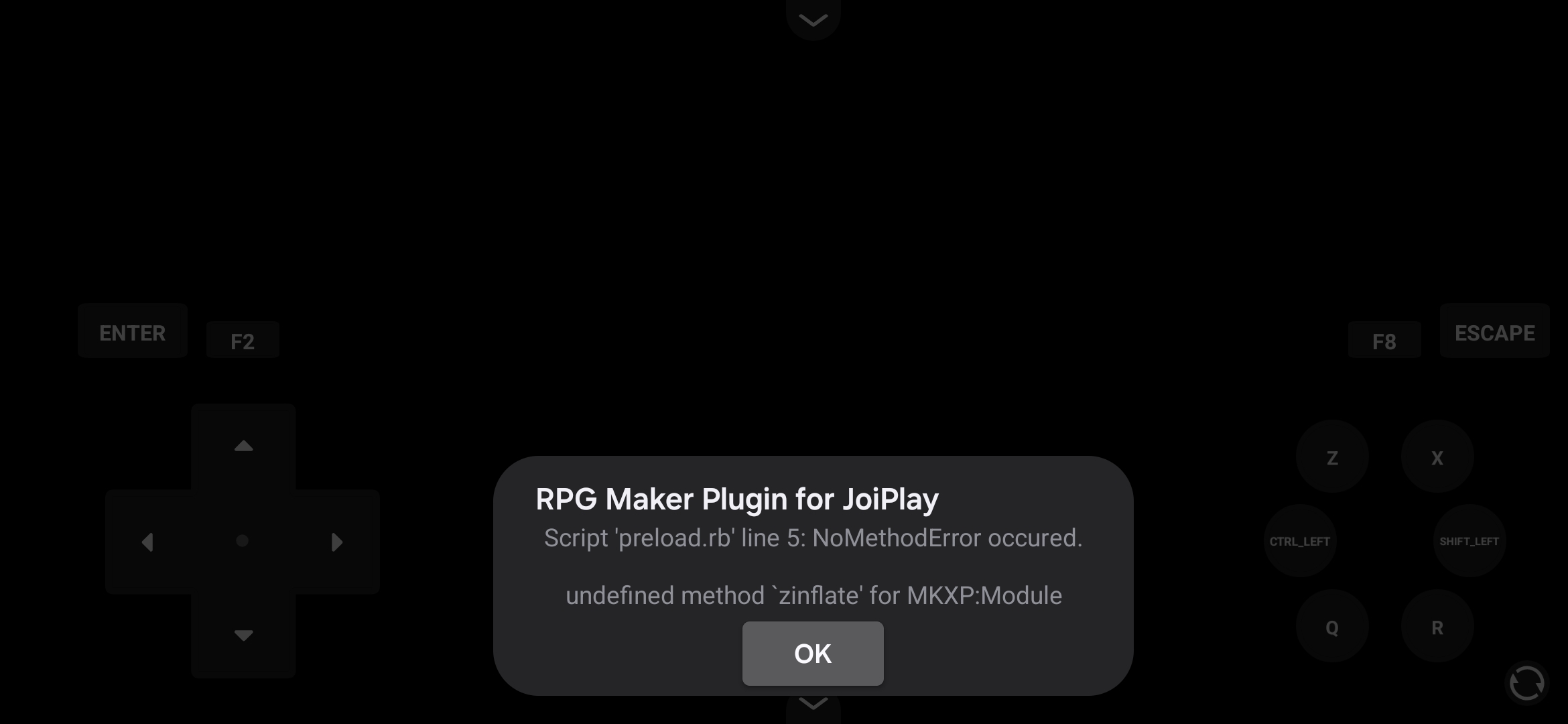
Task: Tap the rotate/refresh icon in the corner
Action: [x=1526, y=683]
